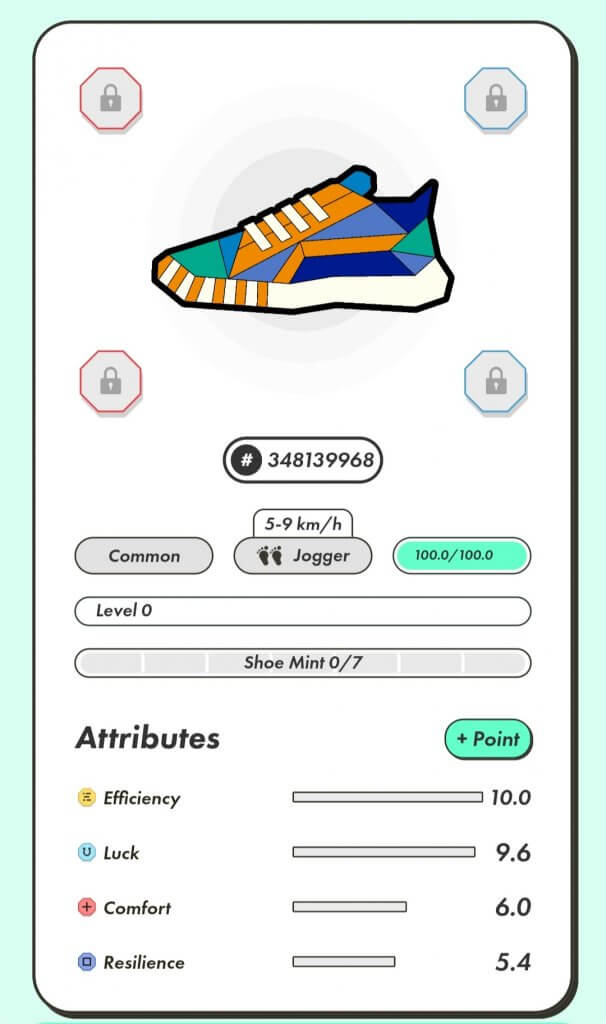Open the upper red locked gem socket
606x1024 pixels.
(110, 98)
